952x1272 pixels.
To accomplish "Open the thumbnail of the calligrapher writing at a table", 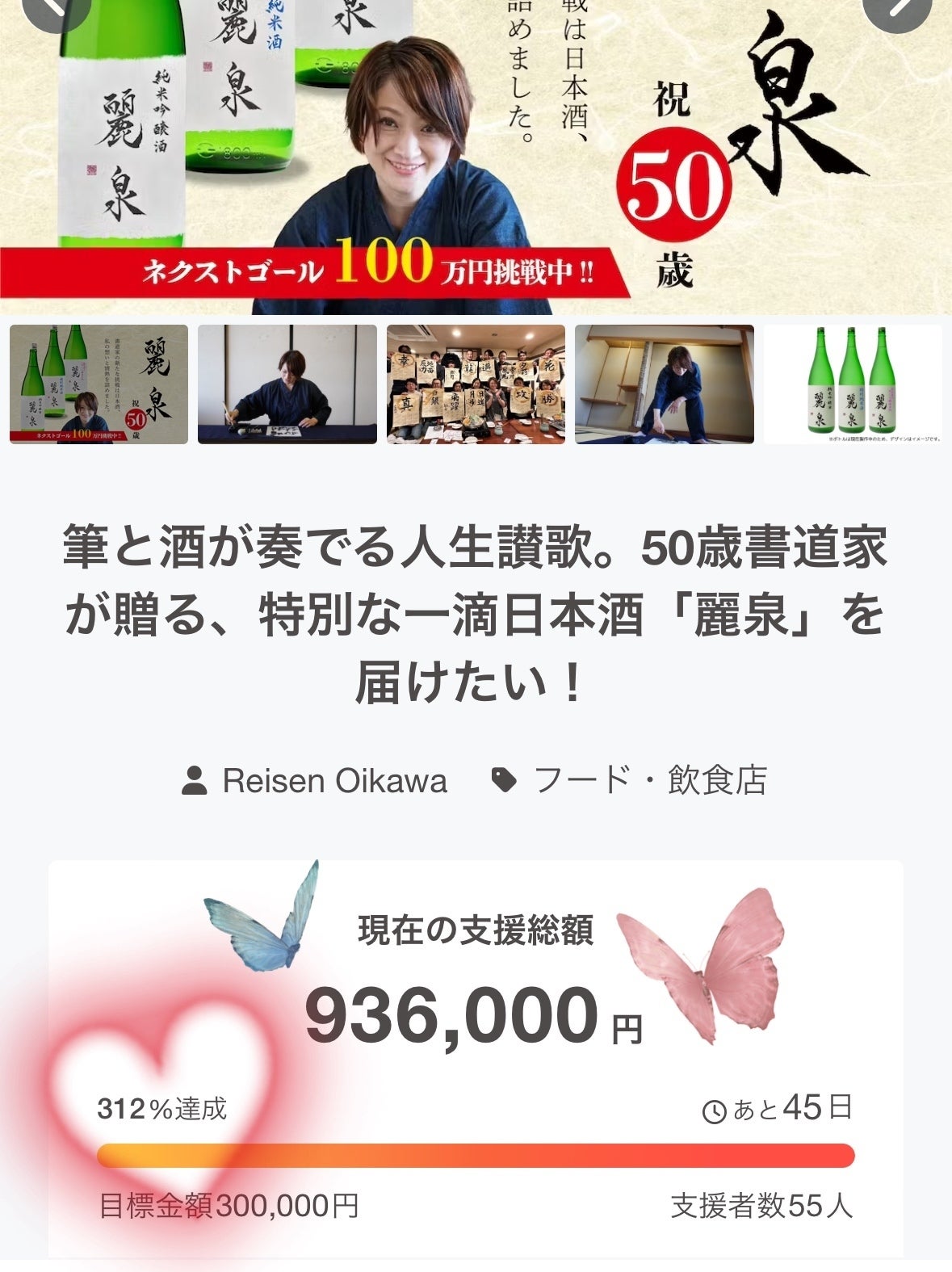I will (x=287, y=384).
